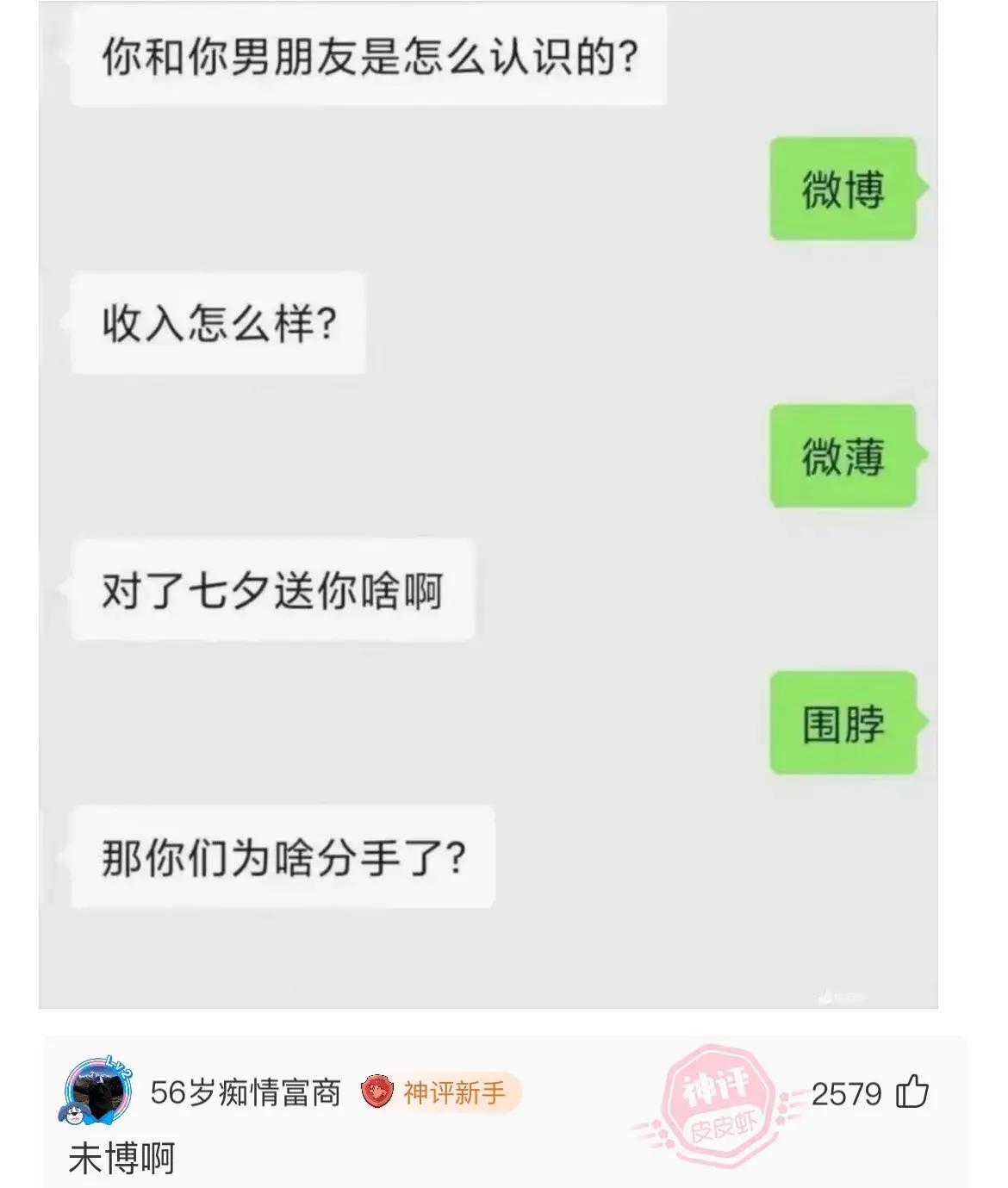Tap the username 56岁痴情富商
Viewport: 1008px width, 1188px height.
(245, 1092)
